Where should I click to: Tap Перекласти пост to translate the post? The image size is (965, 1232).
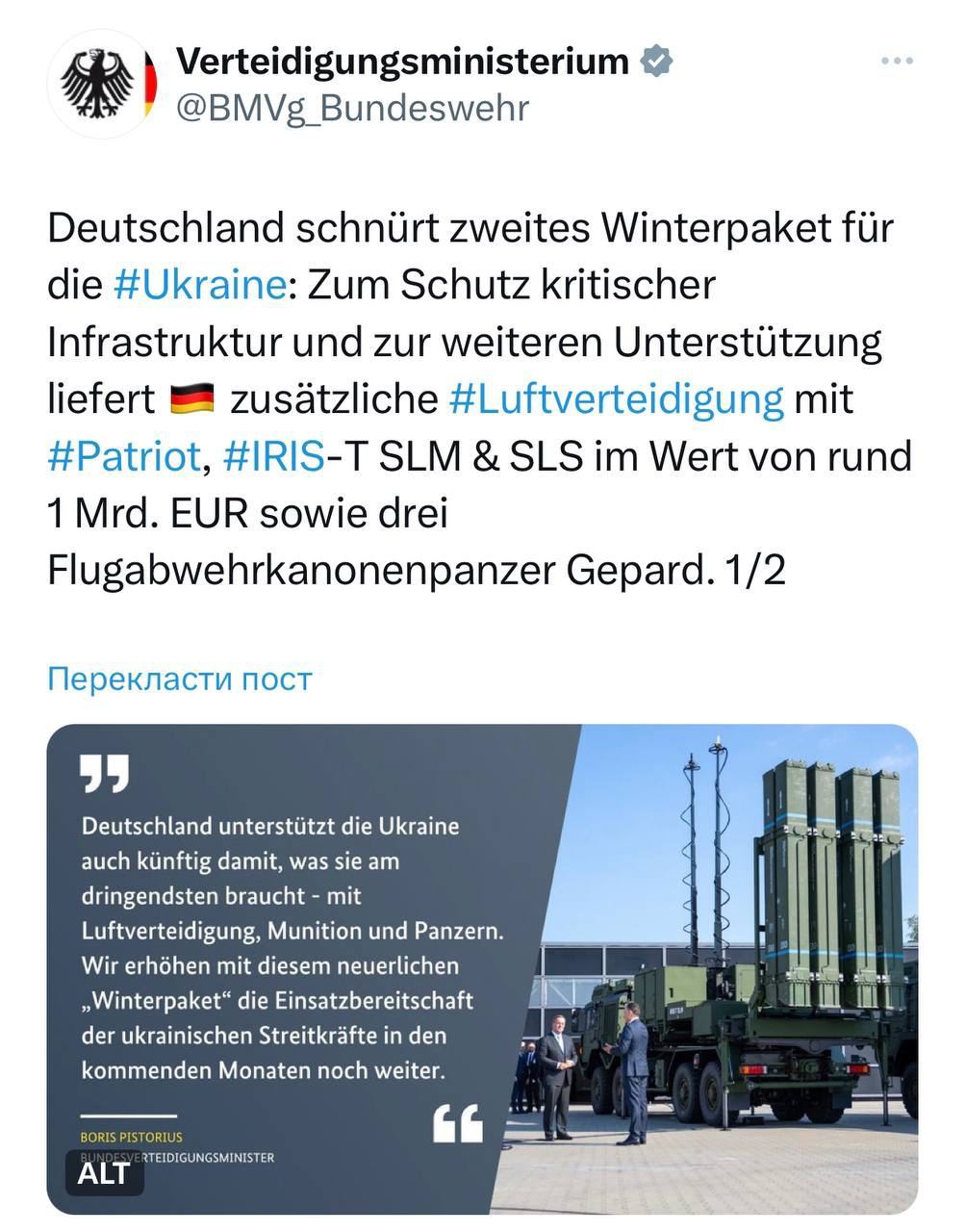180,679
